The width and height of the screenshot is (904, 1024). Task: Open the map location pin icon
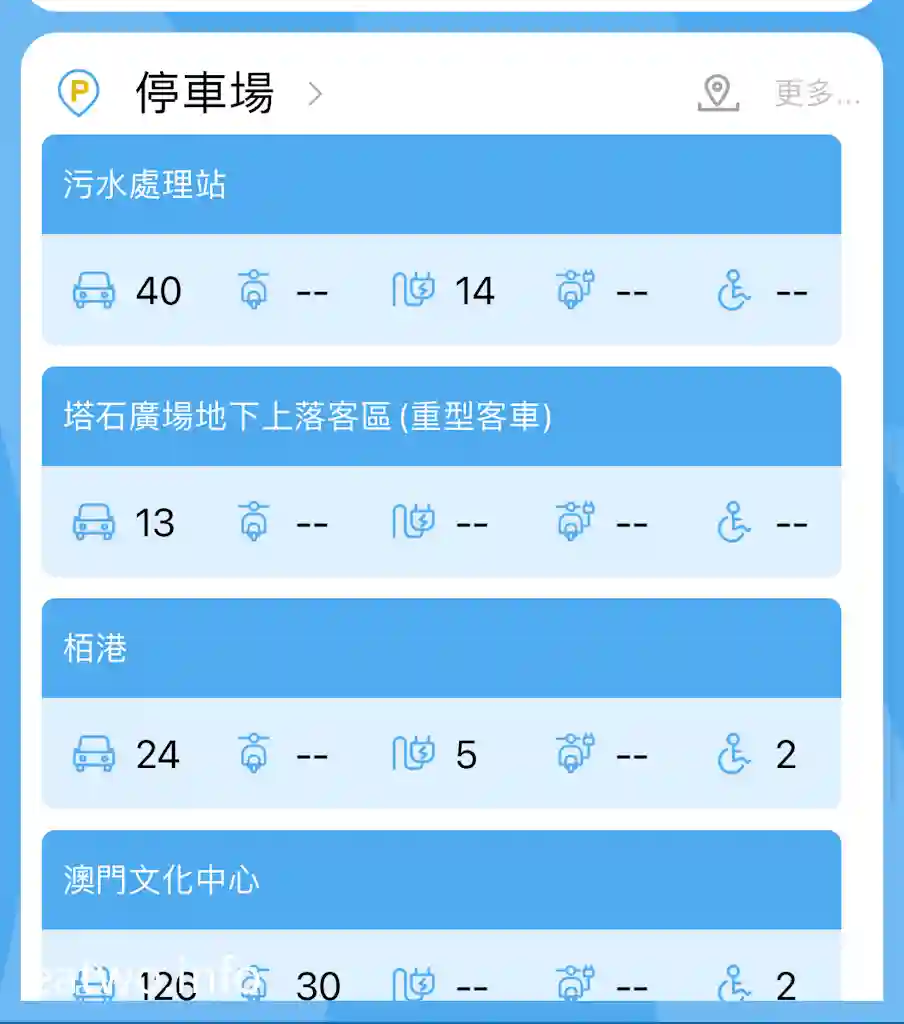(x=717, y=93)
